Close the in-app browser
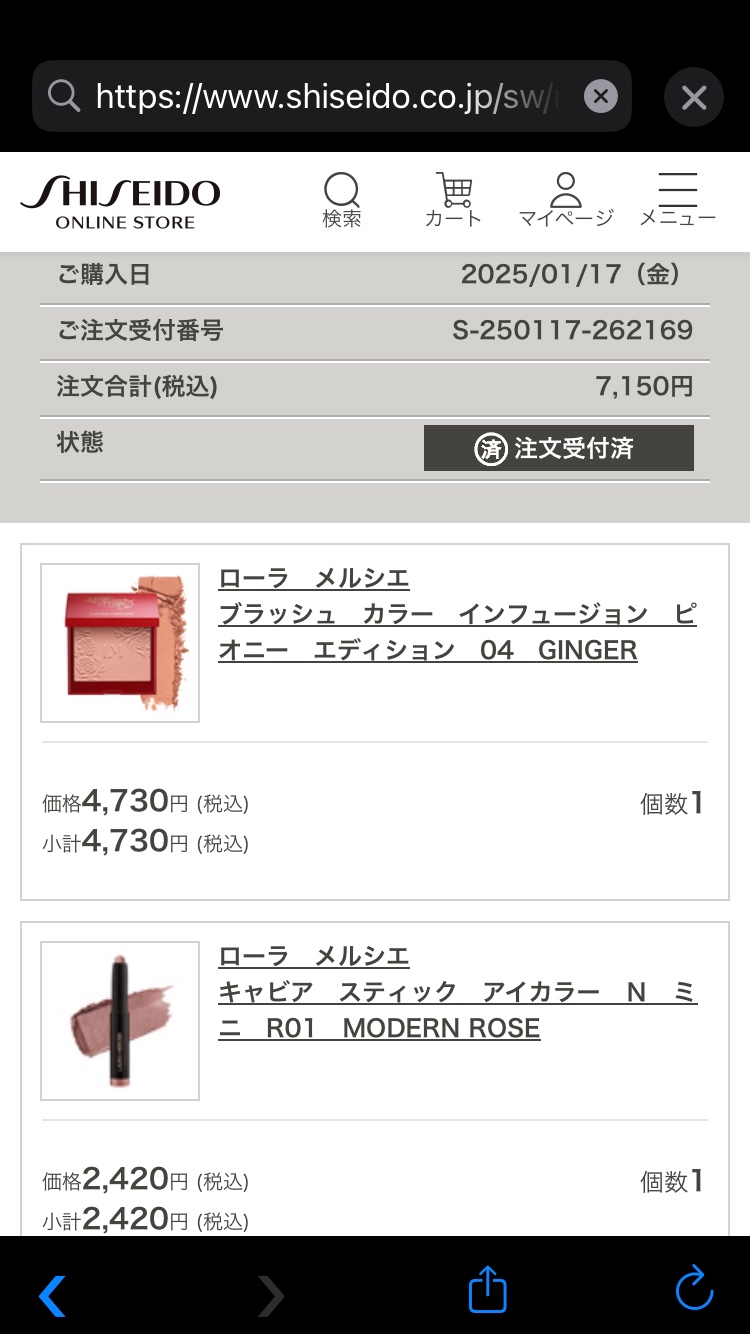 (694, 97)
